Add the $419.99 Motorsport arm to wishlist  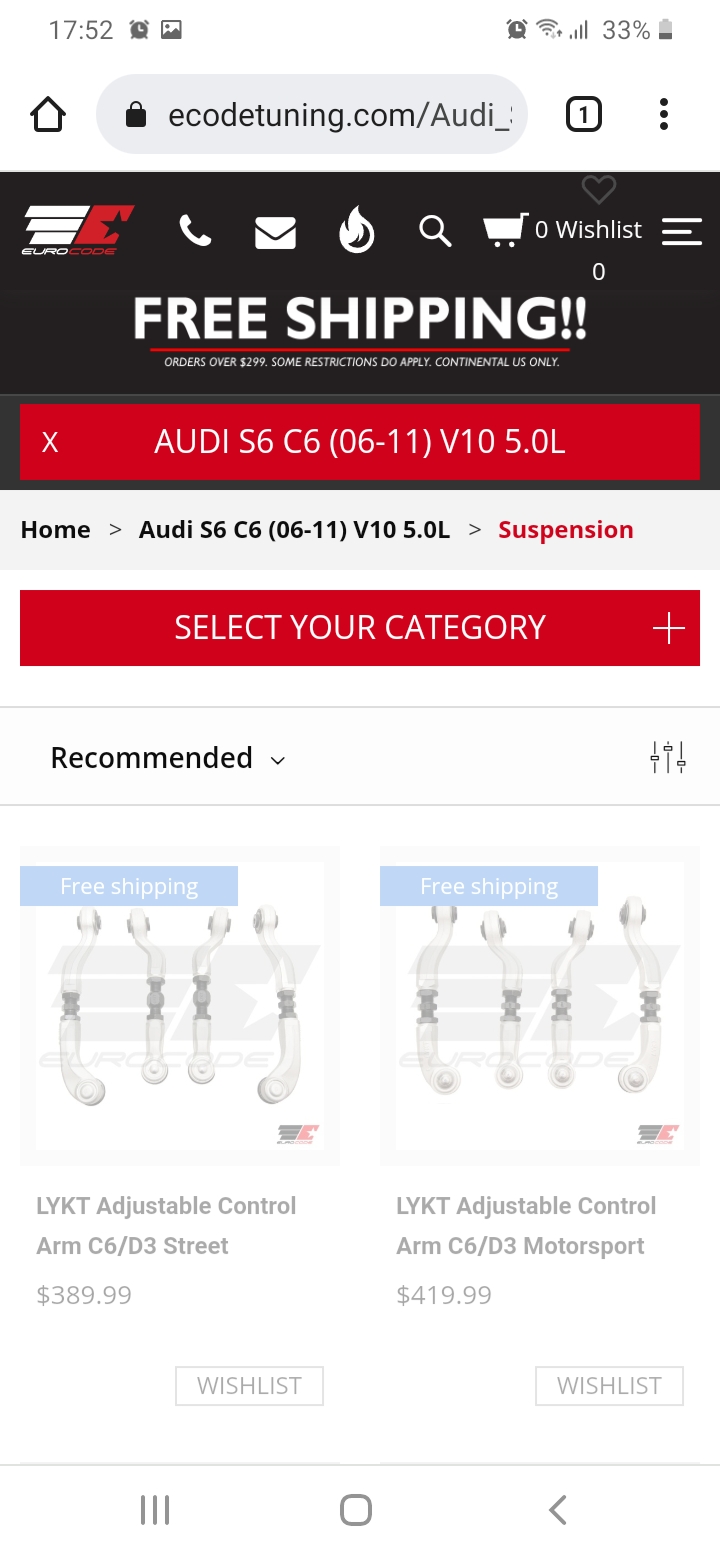point(609,1386)
